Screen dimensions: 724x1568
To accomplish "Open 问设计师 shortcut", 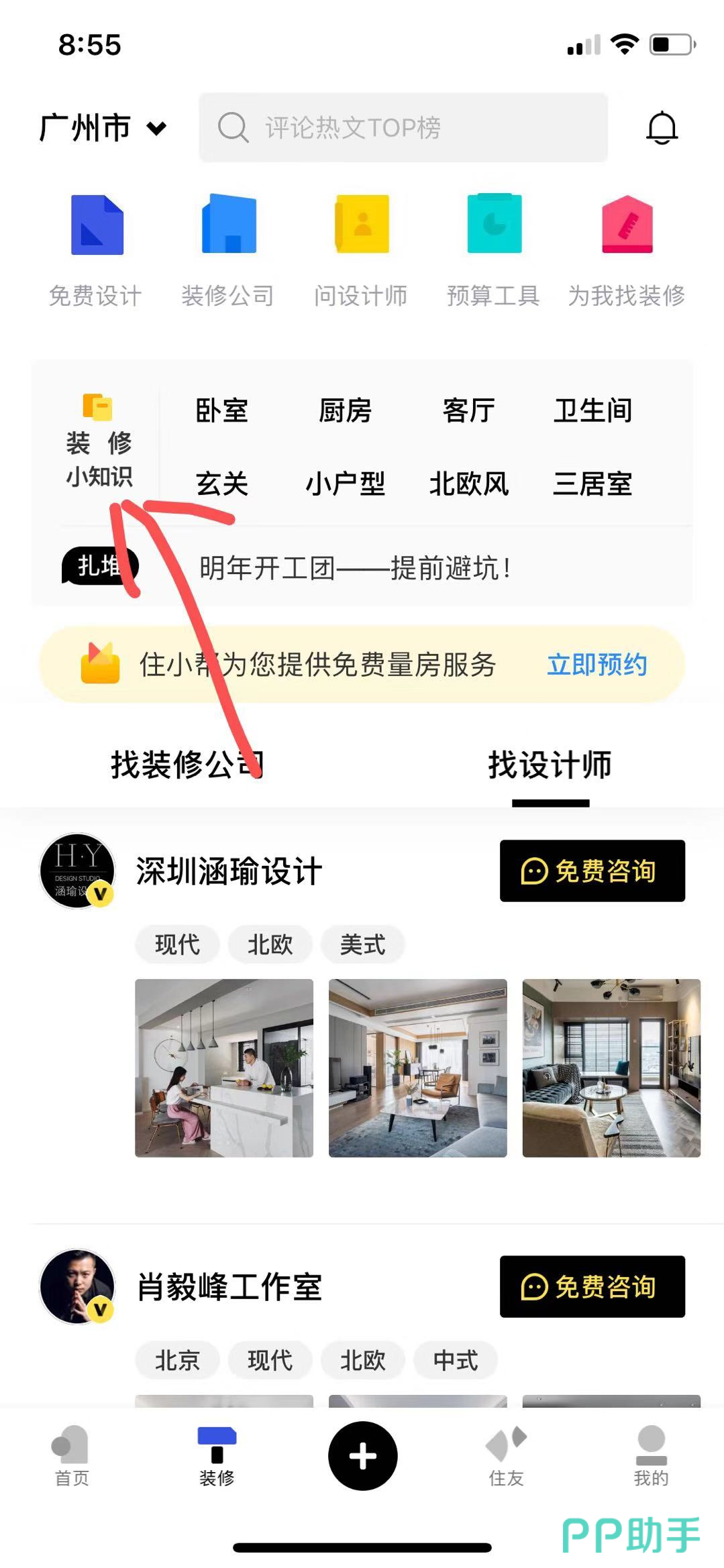I will pyautogui.click(x=361, y=248).
